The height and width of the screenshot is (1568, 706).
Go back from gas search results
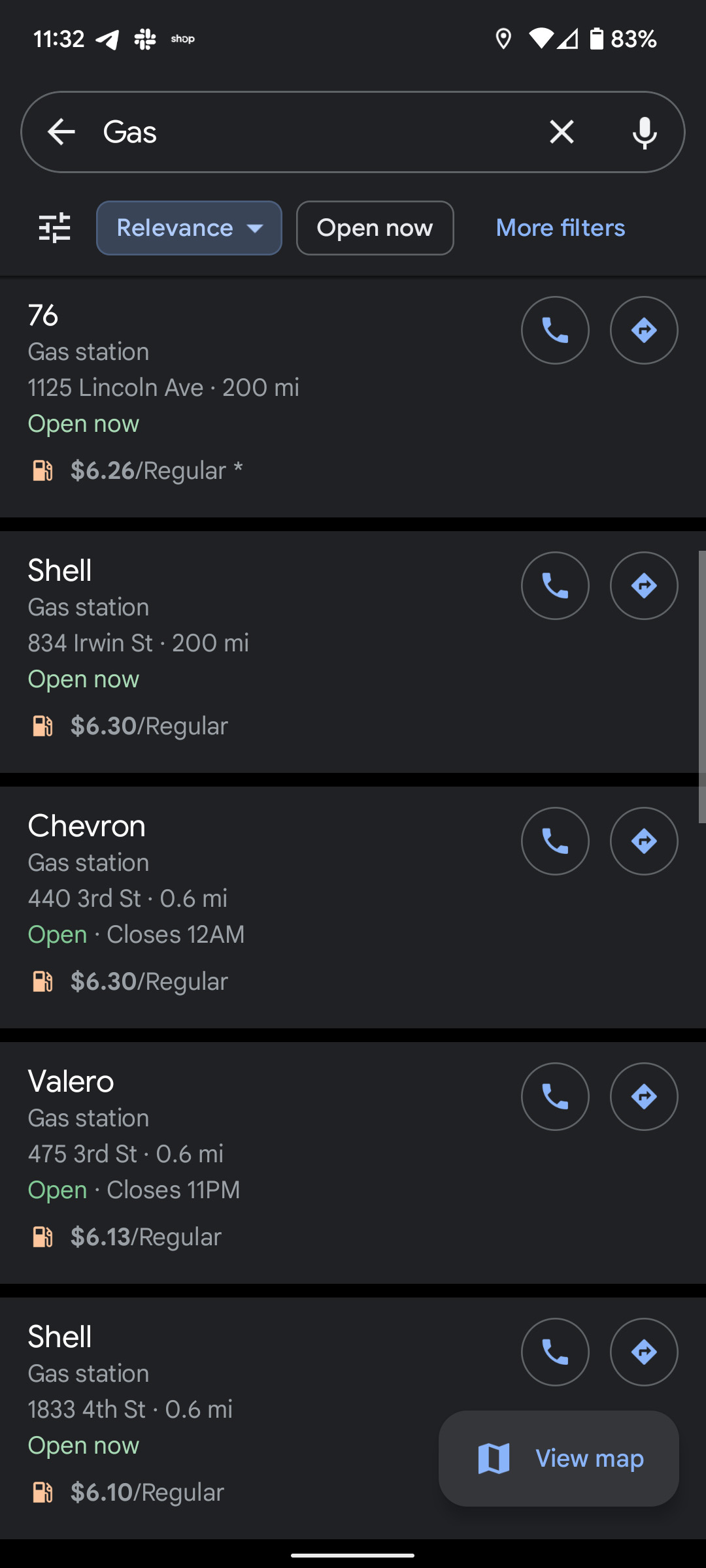pos(61,131)
